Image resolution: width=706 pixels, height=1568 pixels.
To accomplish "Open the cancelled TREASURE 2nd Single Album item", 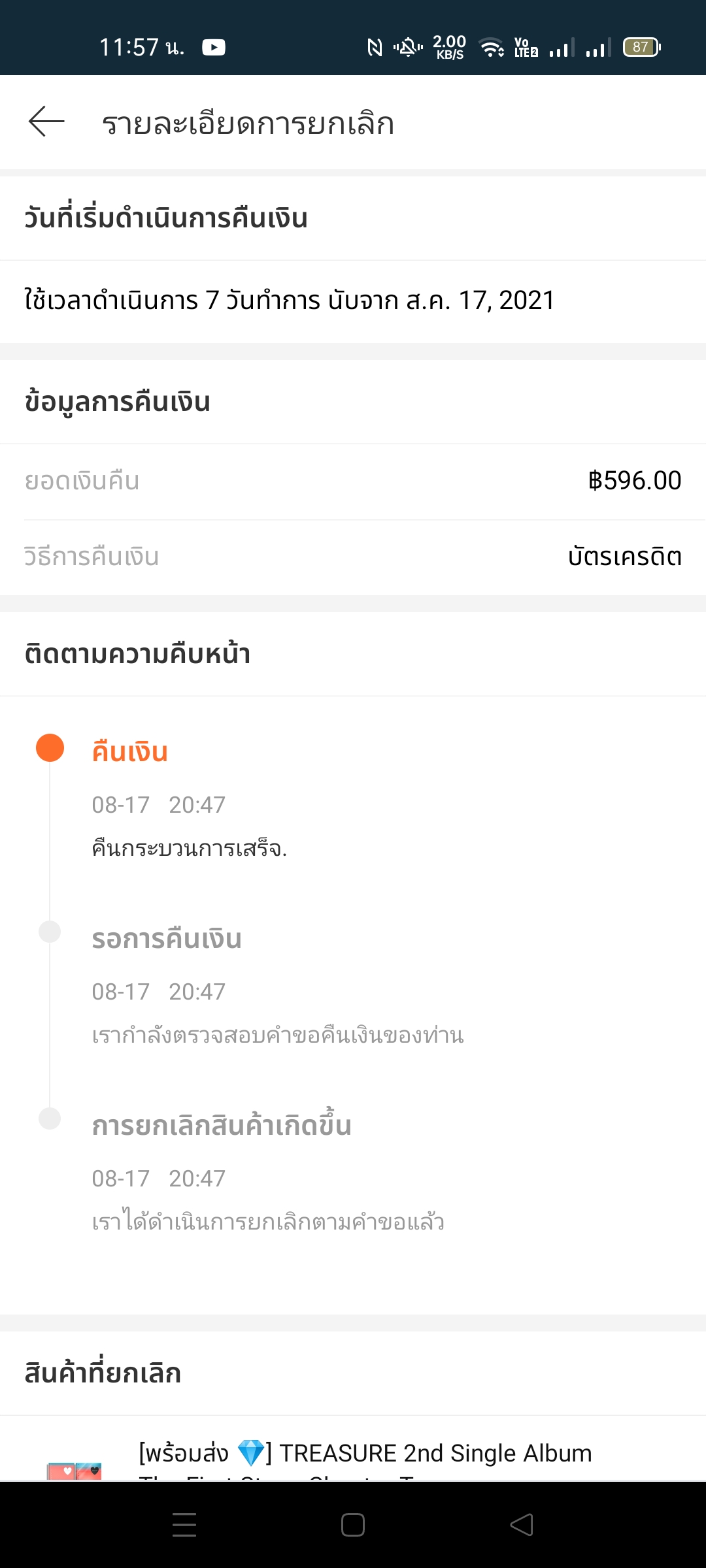I will [x=353, y=1450].
